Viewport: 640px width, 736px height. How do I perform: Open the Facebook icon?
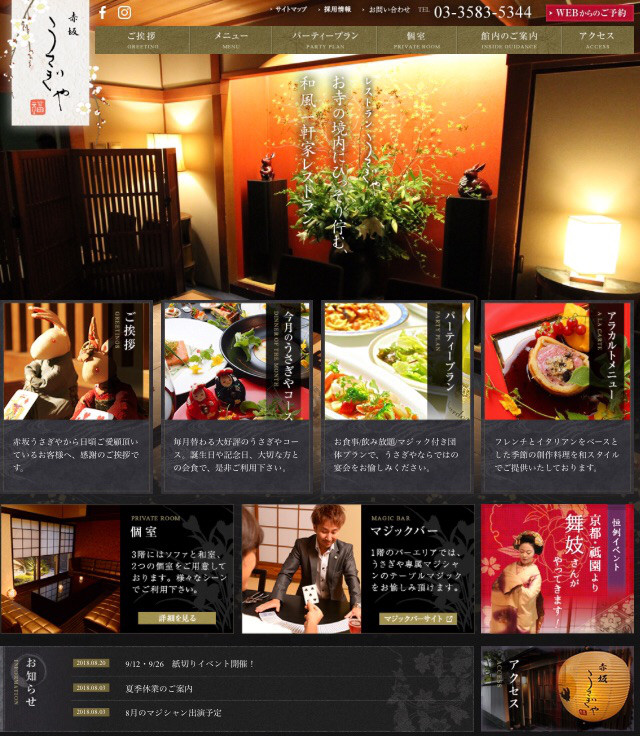tap(102, 13)
